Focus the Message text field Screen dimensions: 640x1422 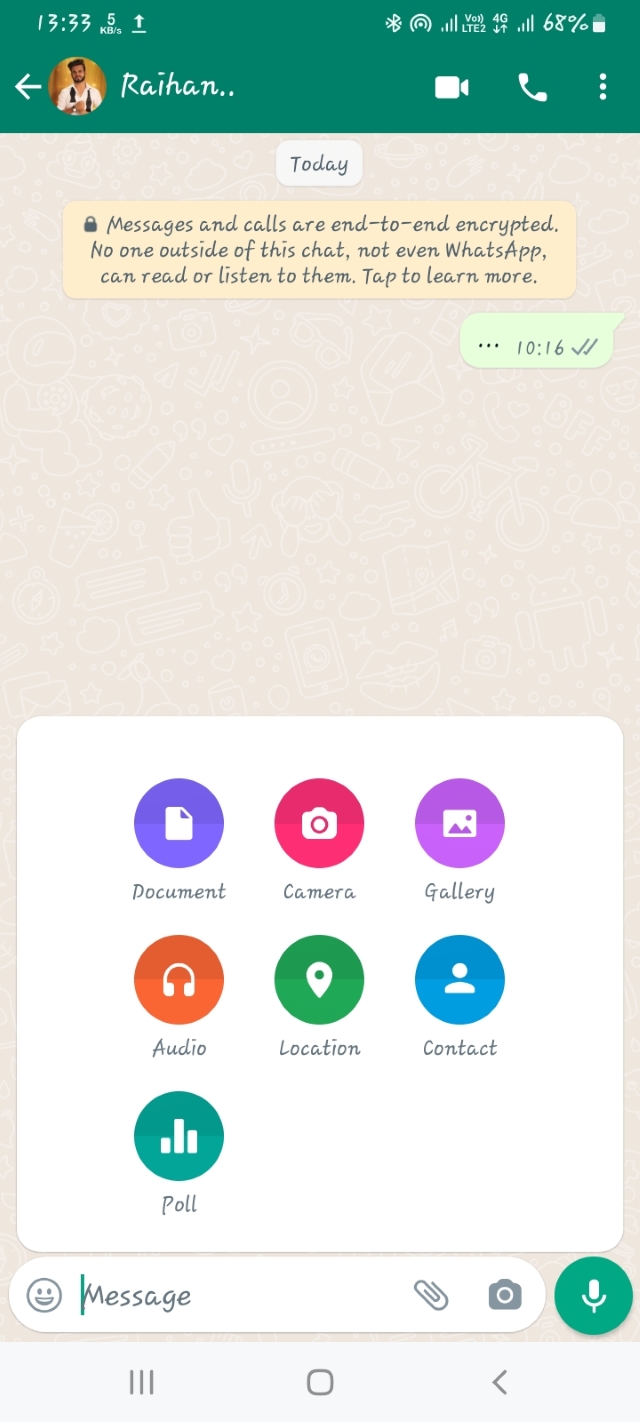click(240, 1296)
